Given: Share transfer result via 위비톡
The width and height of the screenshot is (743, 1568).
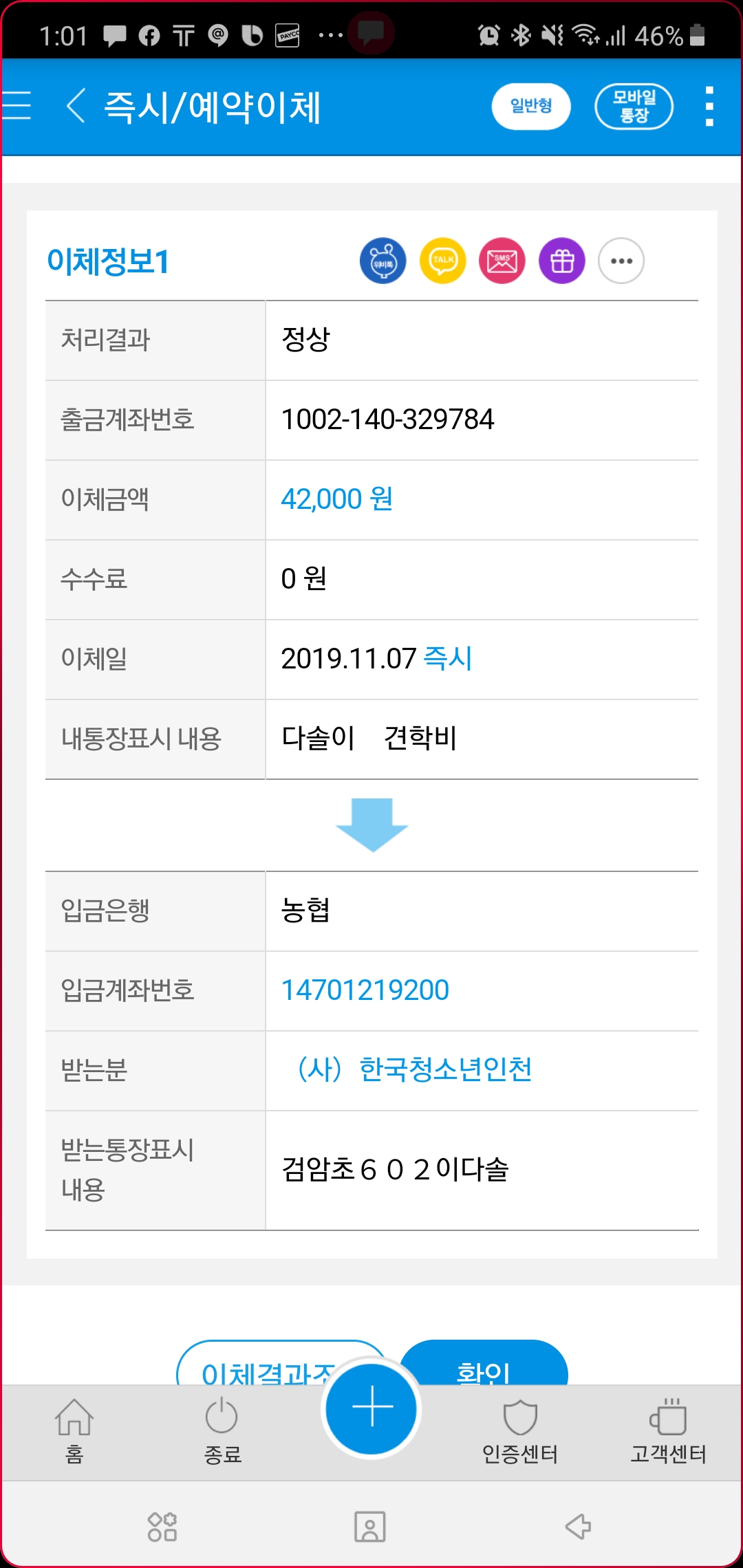Looking at the screenshot, I should click(383, 261).
